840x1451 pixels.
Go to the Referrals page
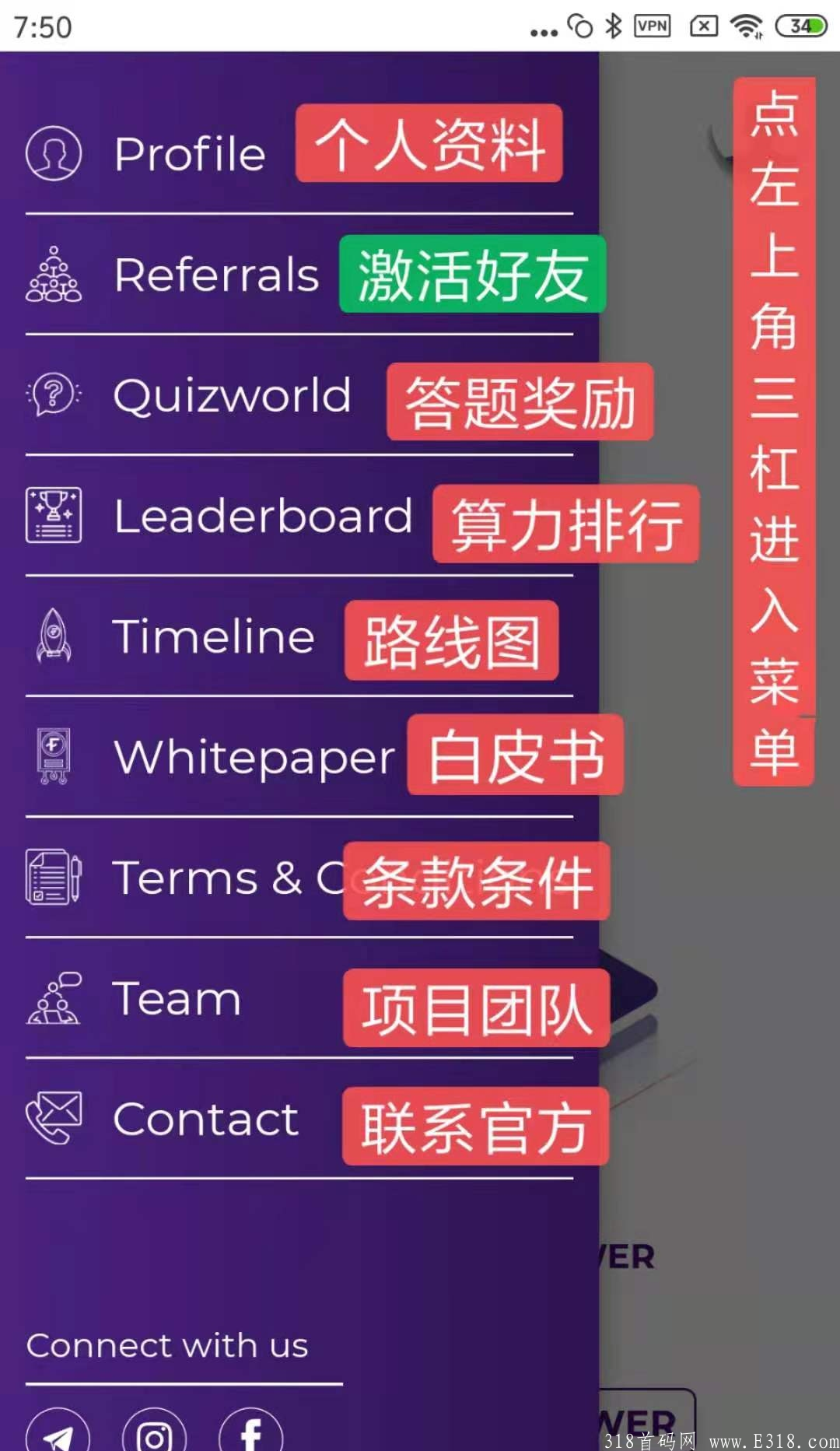(216, 275)
